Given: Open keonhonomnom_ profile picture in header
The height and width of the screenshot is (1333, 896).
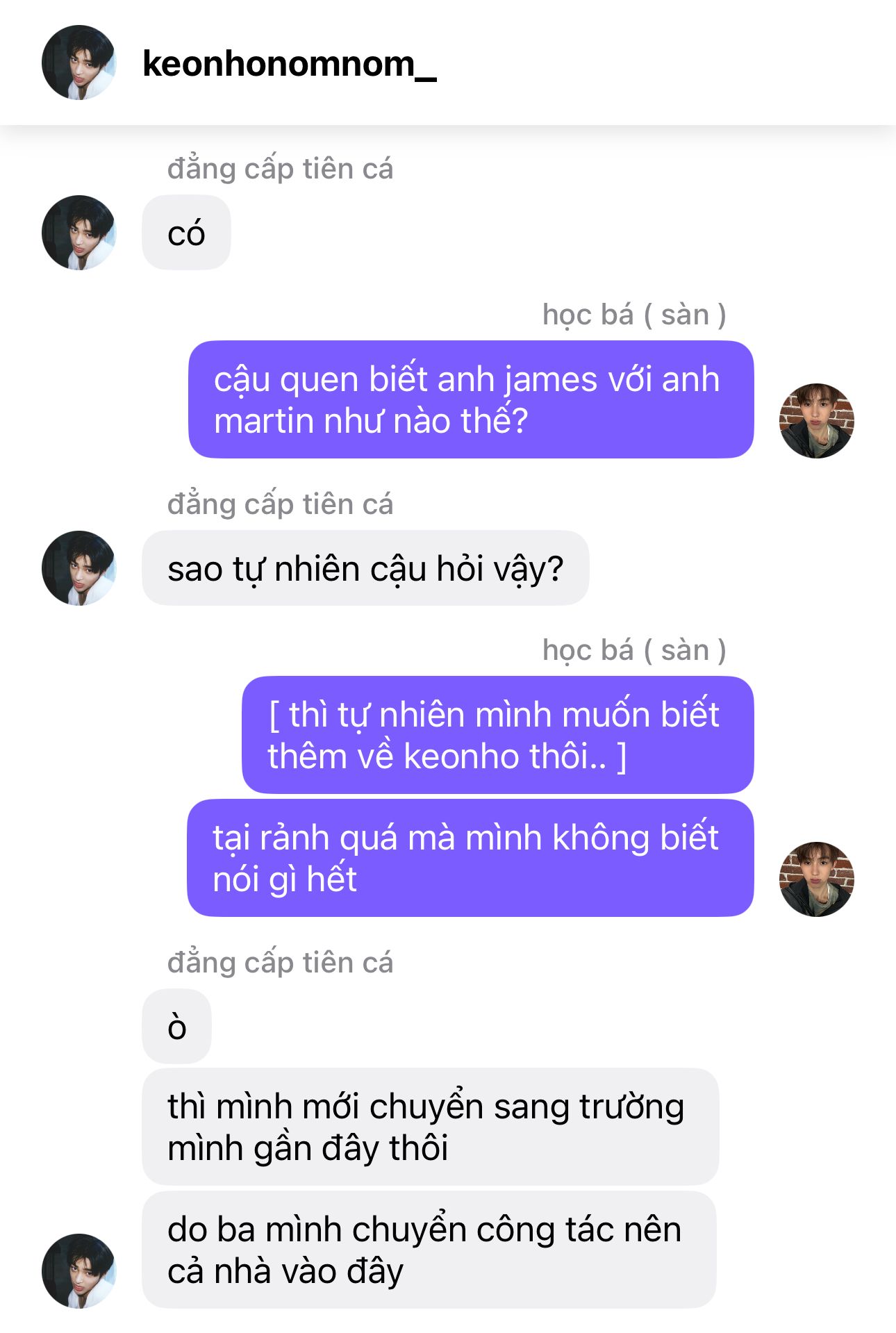Looking at the screenshot, I should tap(78, 63).
